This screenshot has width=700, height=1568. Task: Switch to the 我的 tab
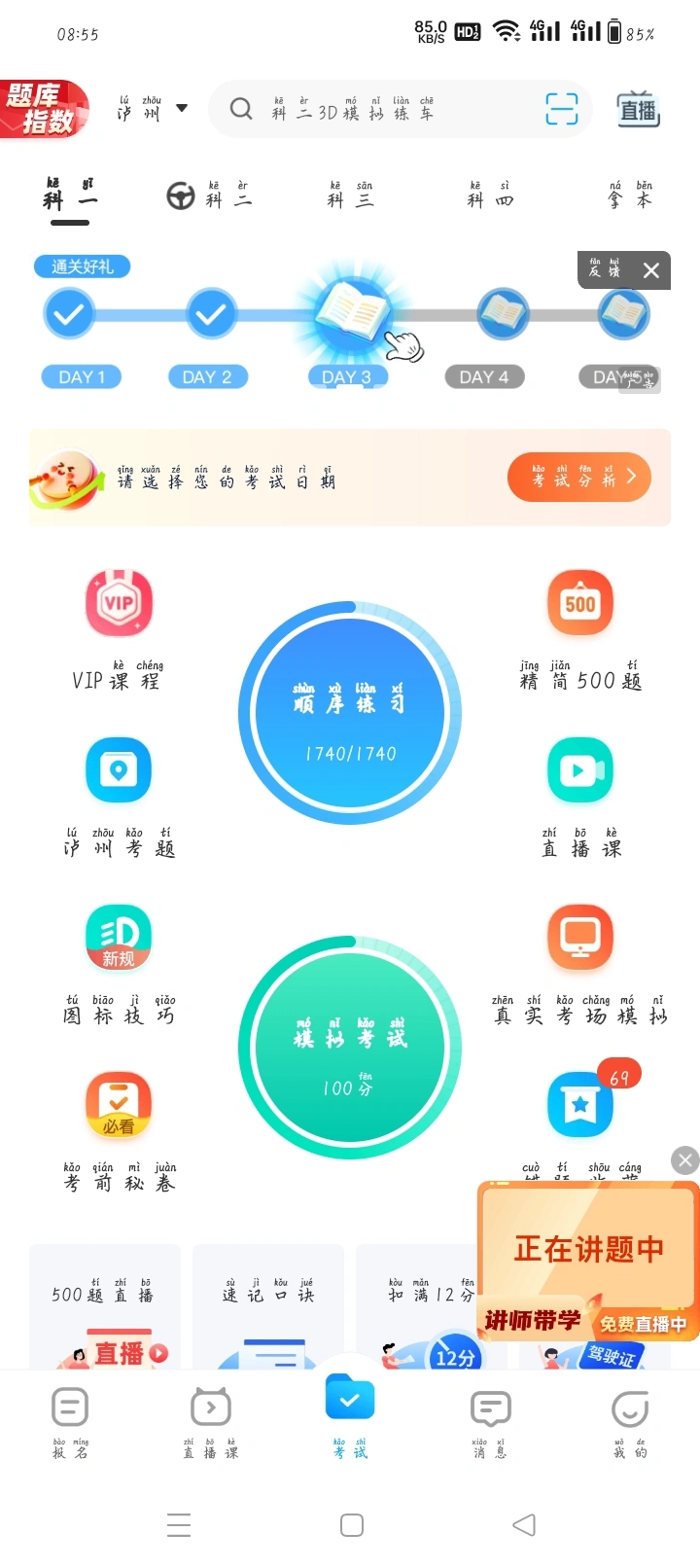coord(630,1422)
